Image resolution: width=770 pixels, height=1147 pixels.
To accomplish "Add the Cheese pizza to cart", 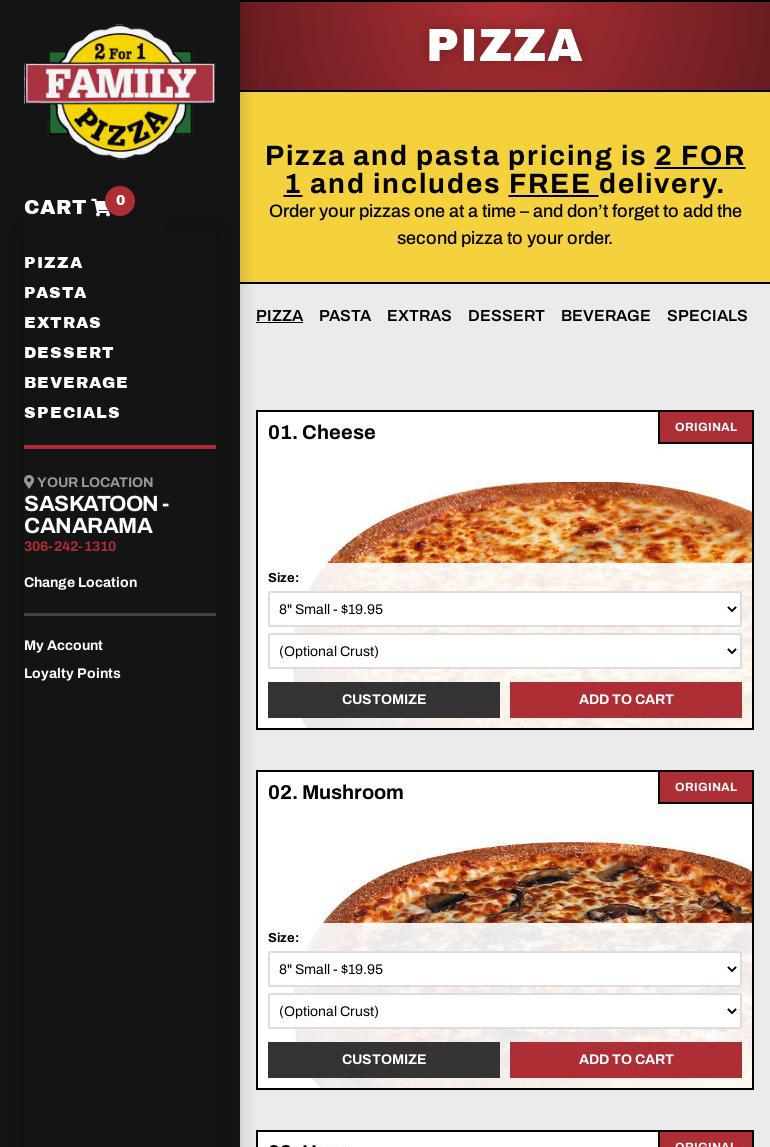I will (626, 699).
